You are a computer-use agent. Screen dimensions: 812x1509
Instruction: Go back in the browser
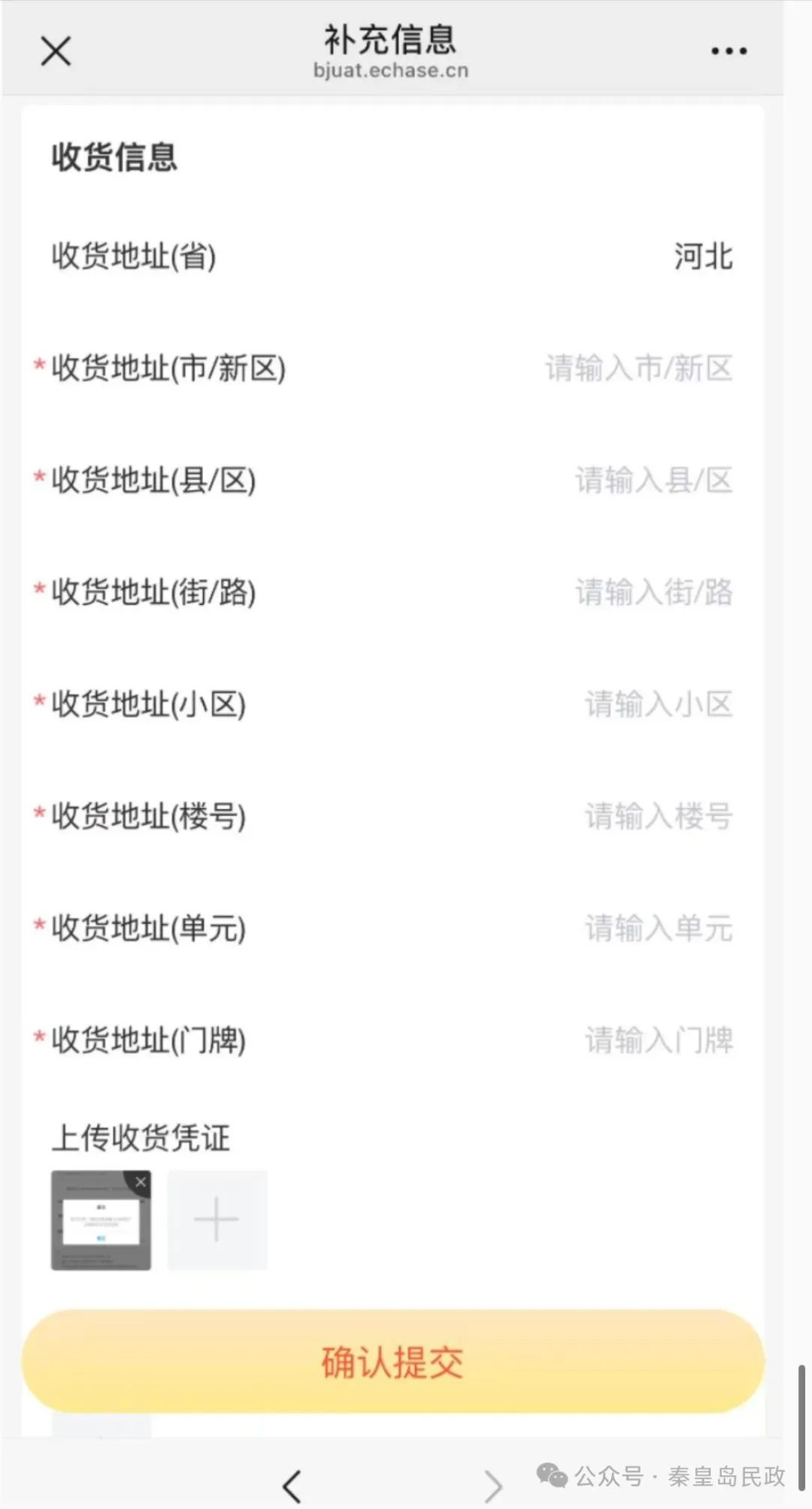292,1486
